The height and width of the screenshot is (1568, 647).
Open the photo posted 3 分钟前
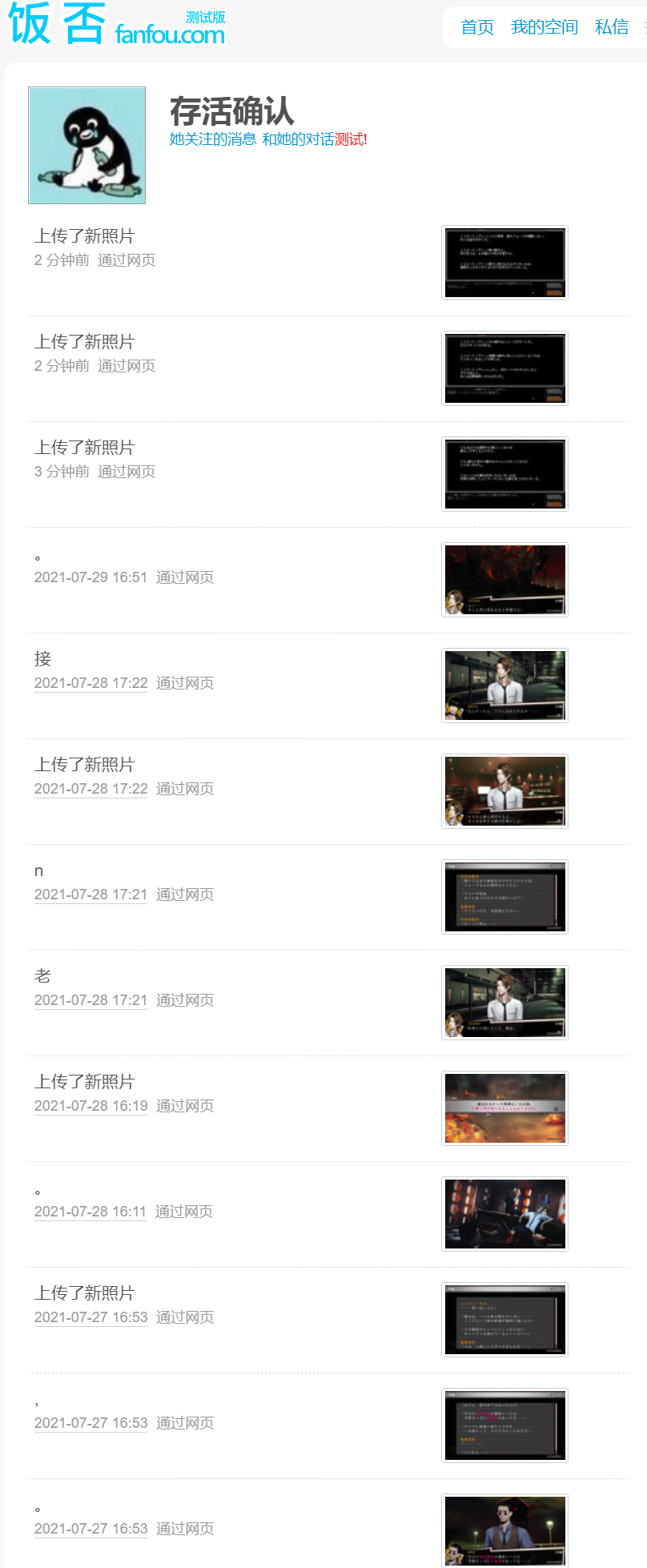click(504, 474)
